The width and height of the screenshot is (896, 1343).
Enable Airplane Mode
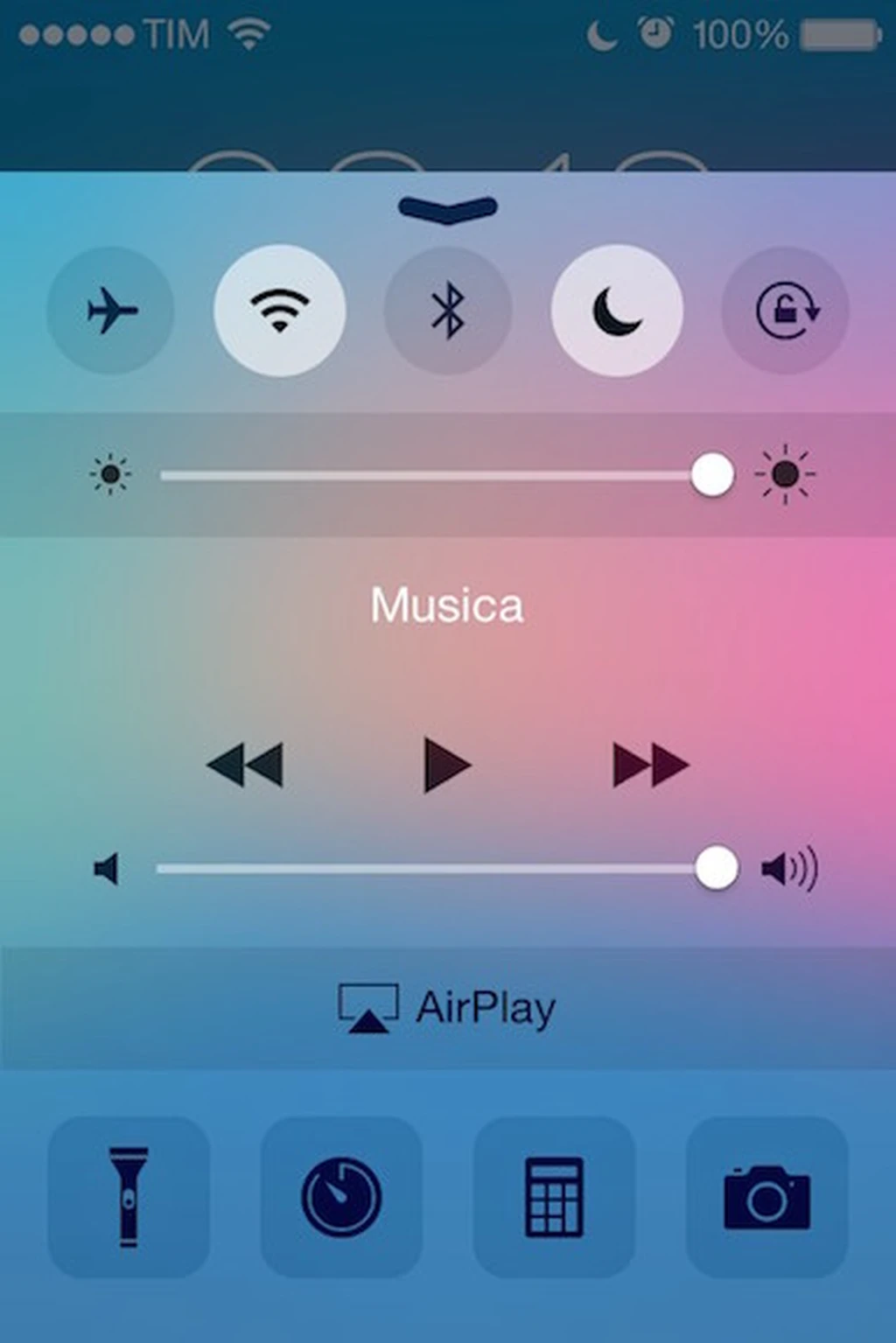(x=111, y=311)
